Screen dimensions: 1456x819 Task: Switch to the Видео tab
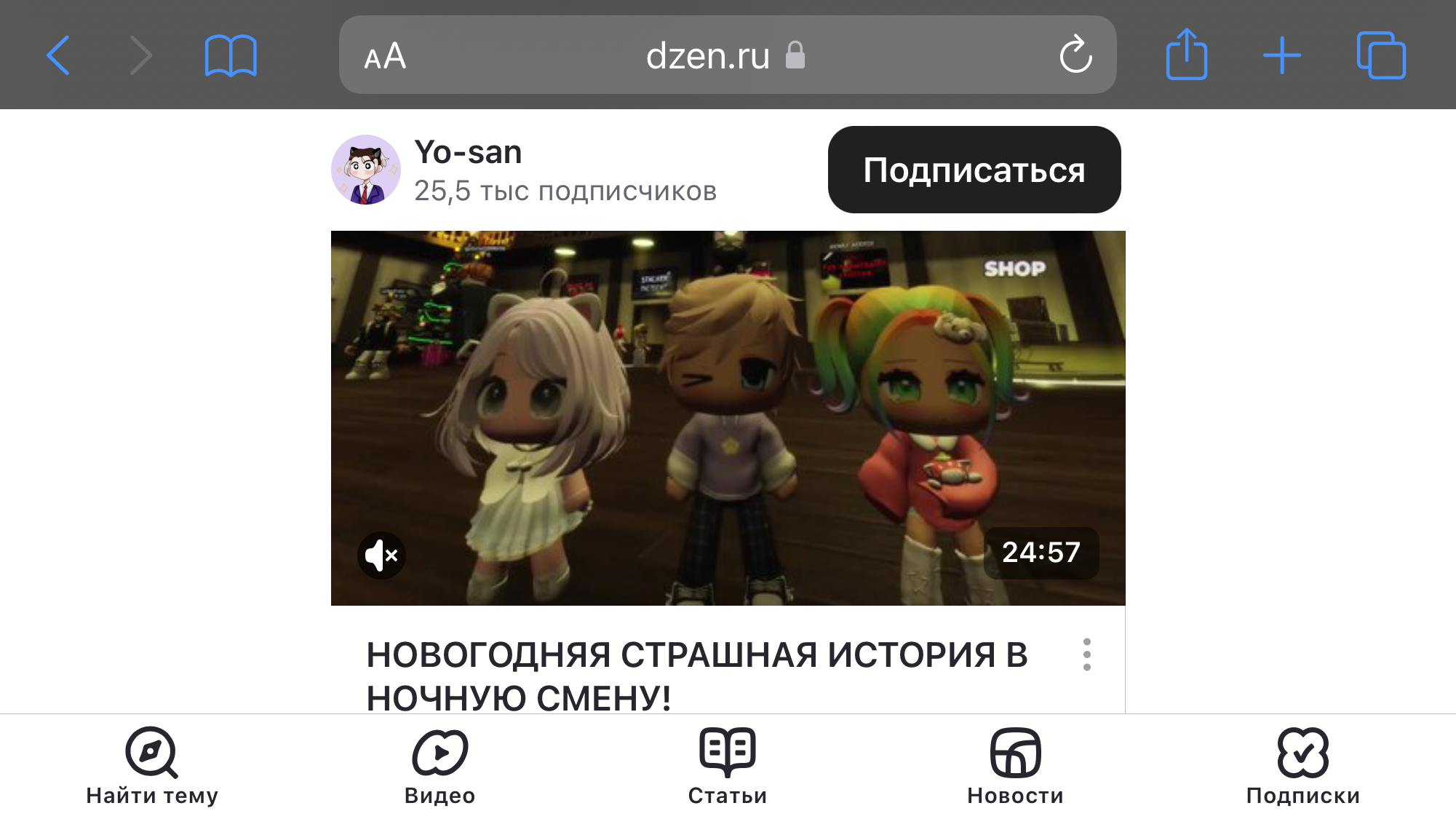439,767
